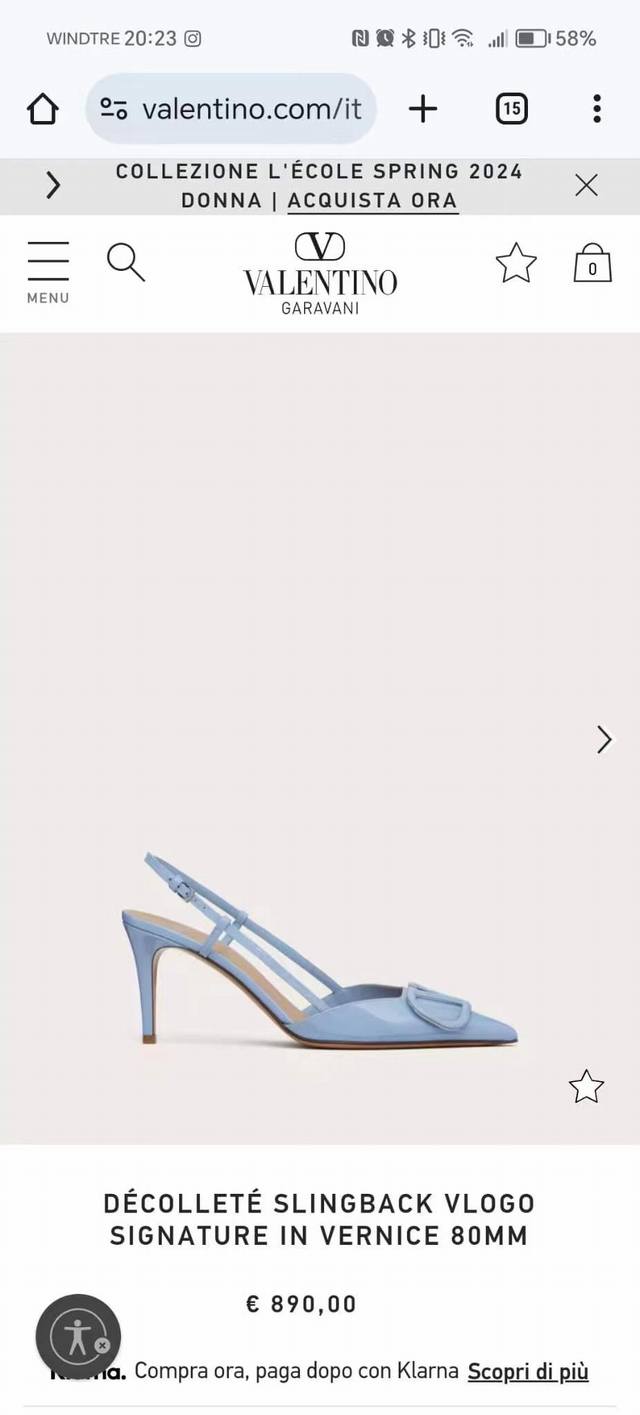The image size is (640, 1415).
Task: Open the shopping bag
Action: pos(592,264)
